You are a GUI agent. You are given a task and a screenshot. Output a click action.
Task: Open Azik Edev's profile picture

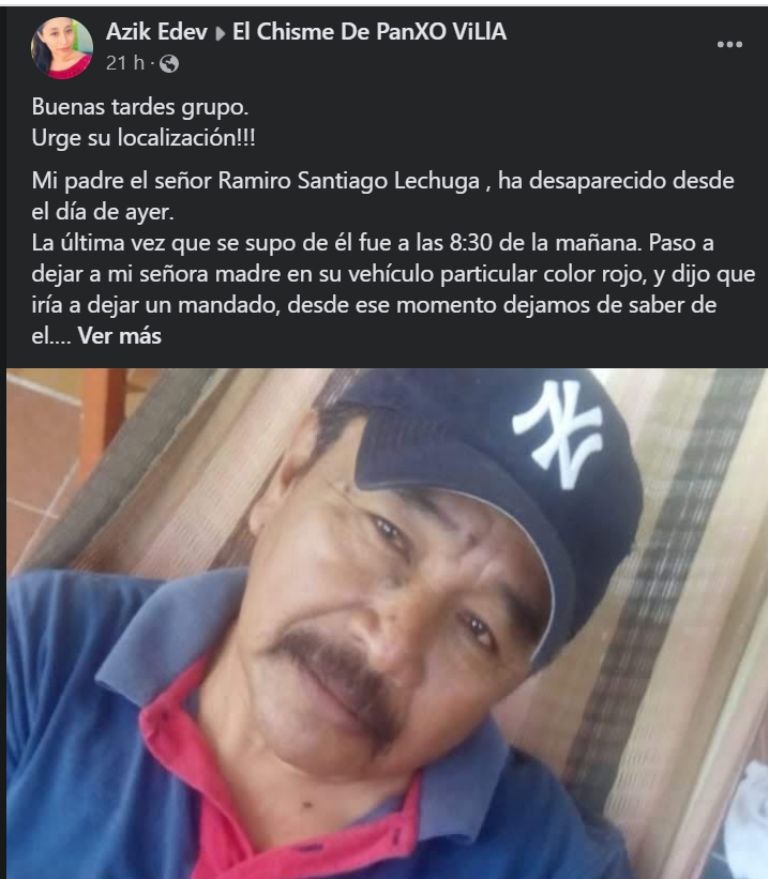(62, 48)
